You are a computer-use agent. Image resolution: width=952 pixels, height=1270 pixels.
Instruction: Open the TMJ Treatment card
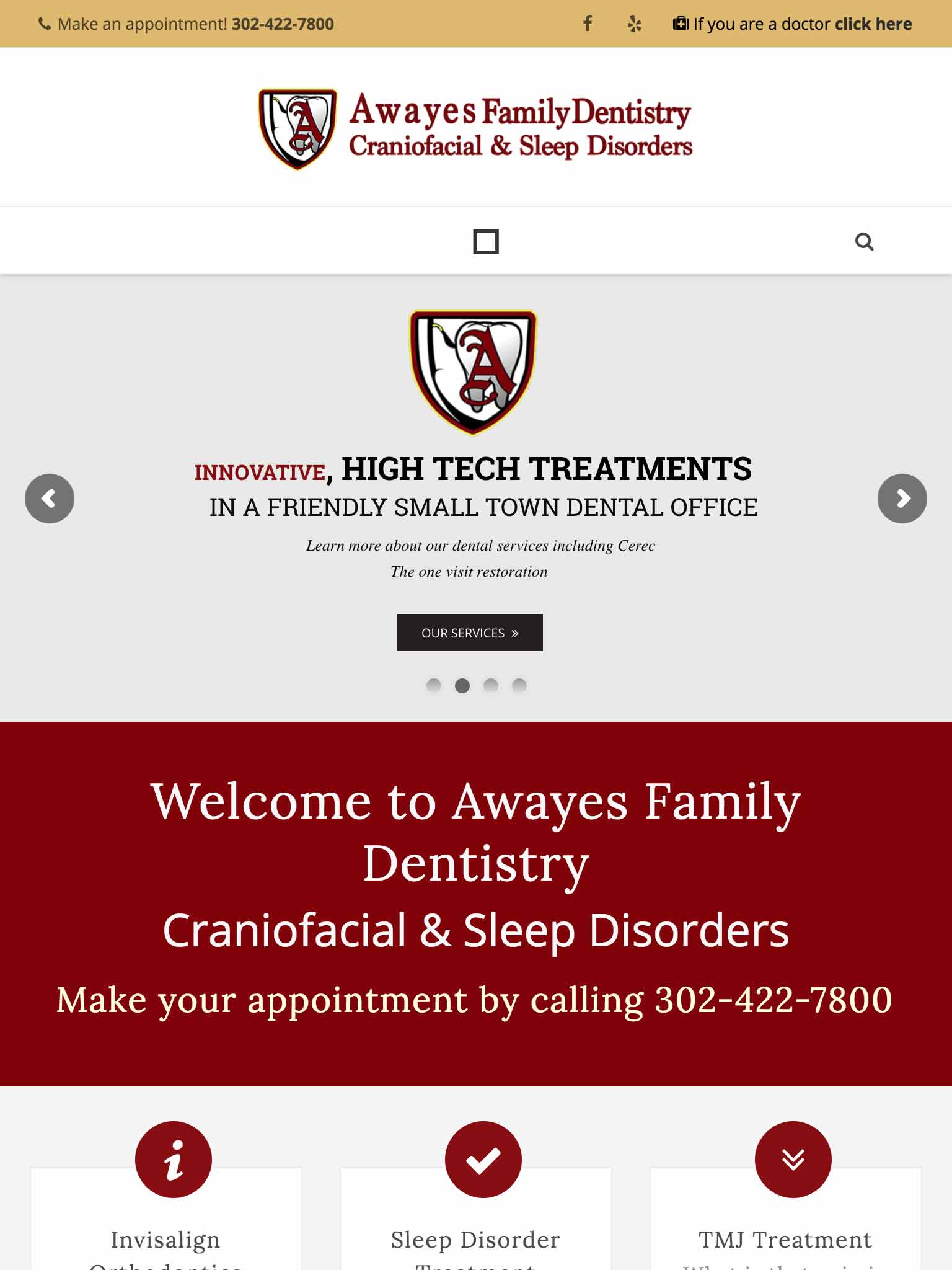pyautogui.click(x=785, y=1240)
